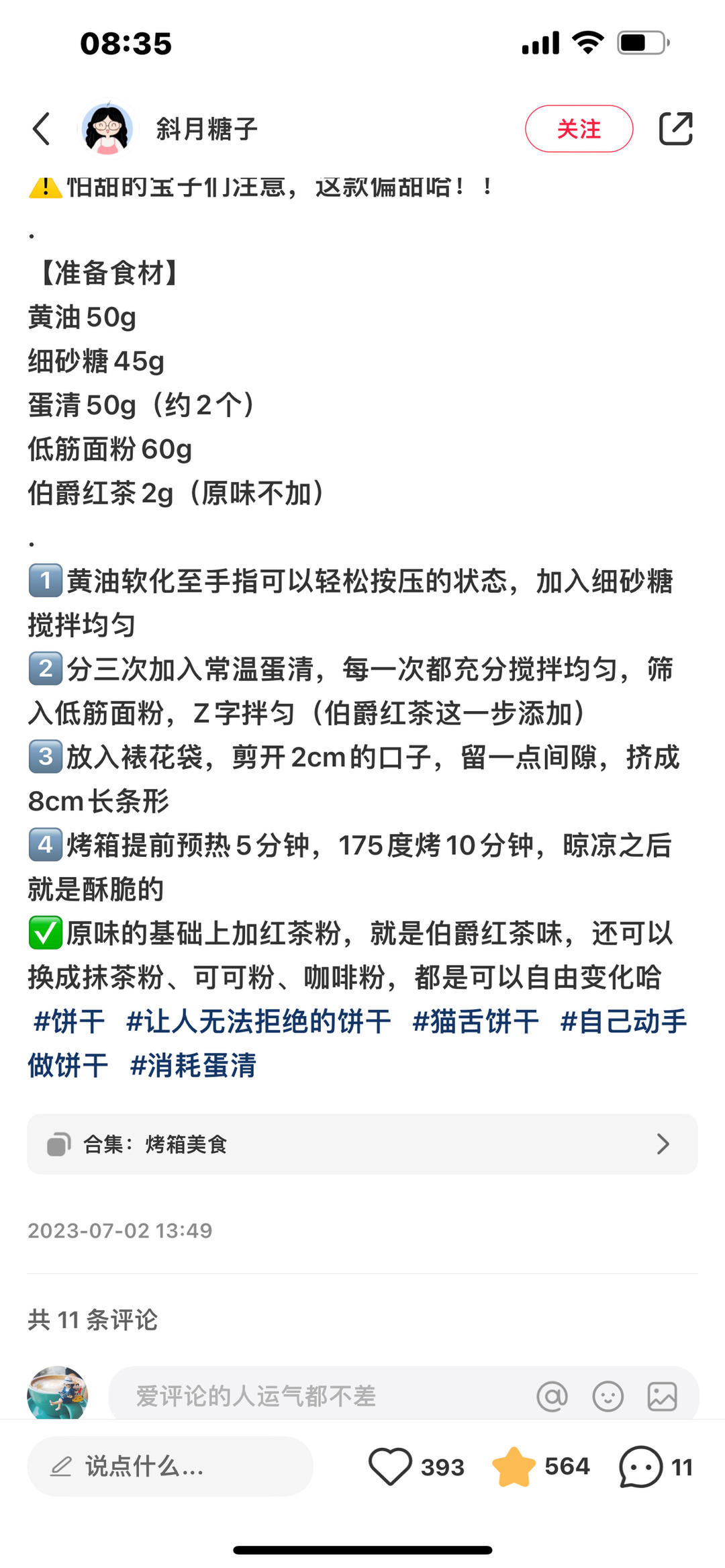Open the #让人无法拒绝的饼干 hashtag
725x1568 pixels.
[258, 1021]
